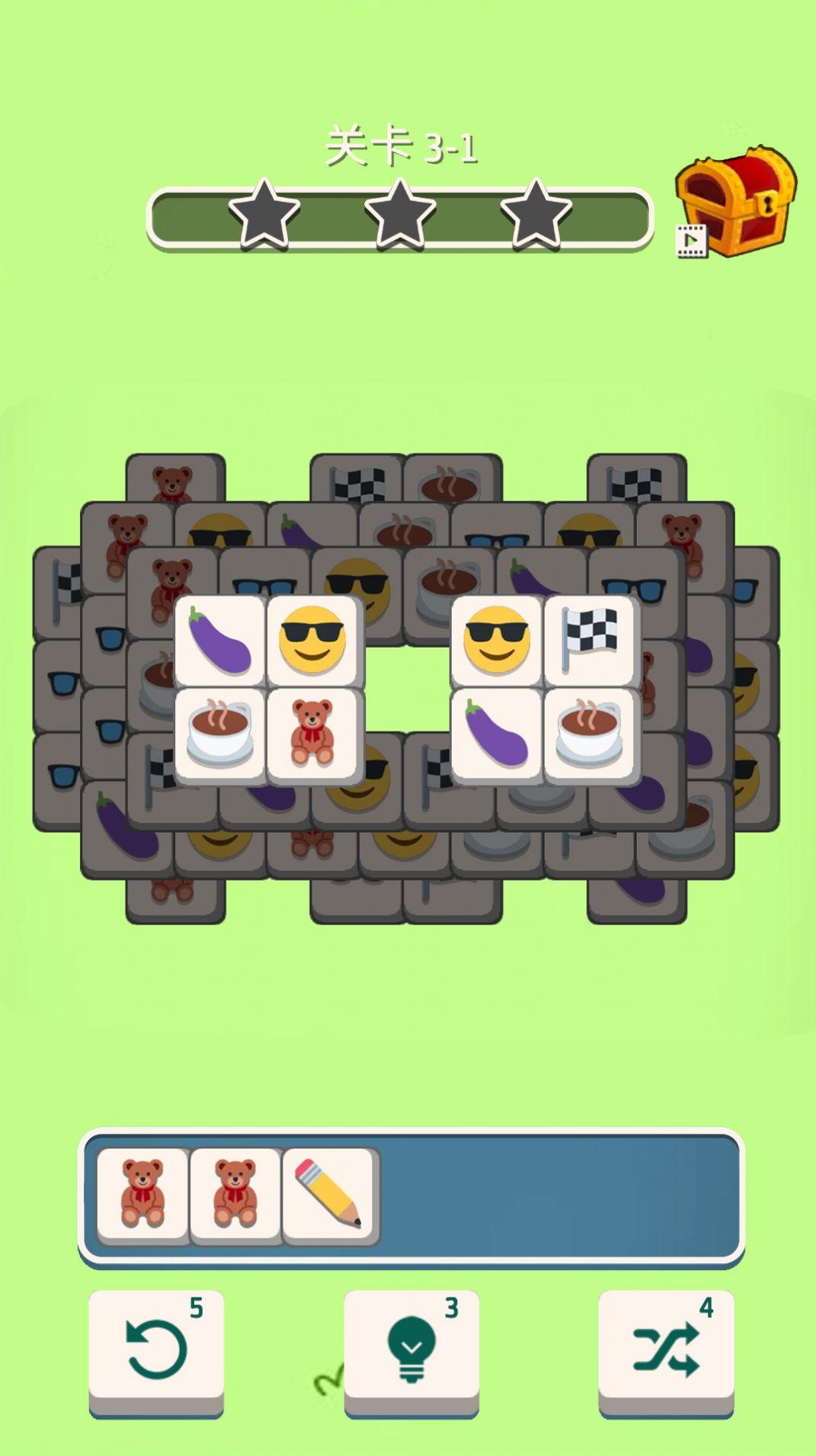The height and width of the screenshot is (1456, 816).
Task: Pick the teddy bear tile on the board
Action: point(313,734)
